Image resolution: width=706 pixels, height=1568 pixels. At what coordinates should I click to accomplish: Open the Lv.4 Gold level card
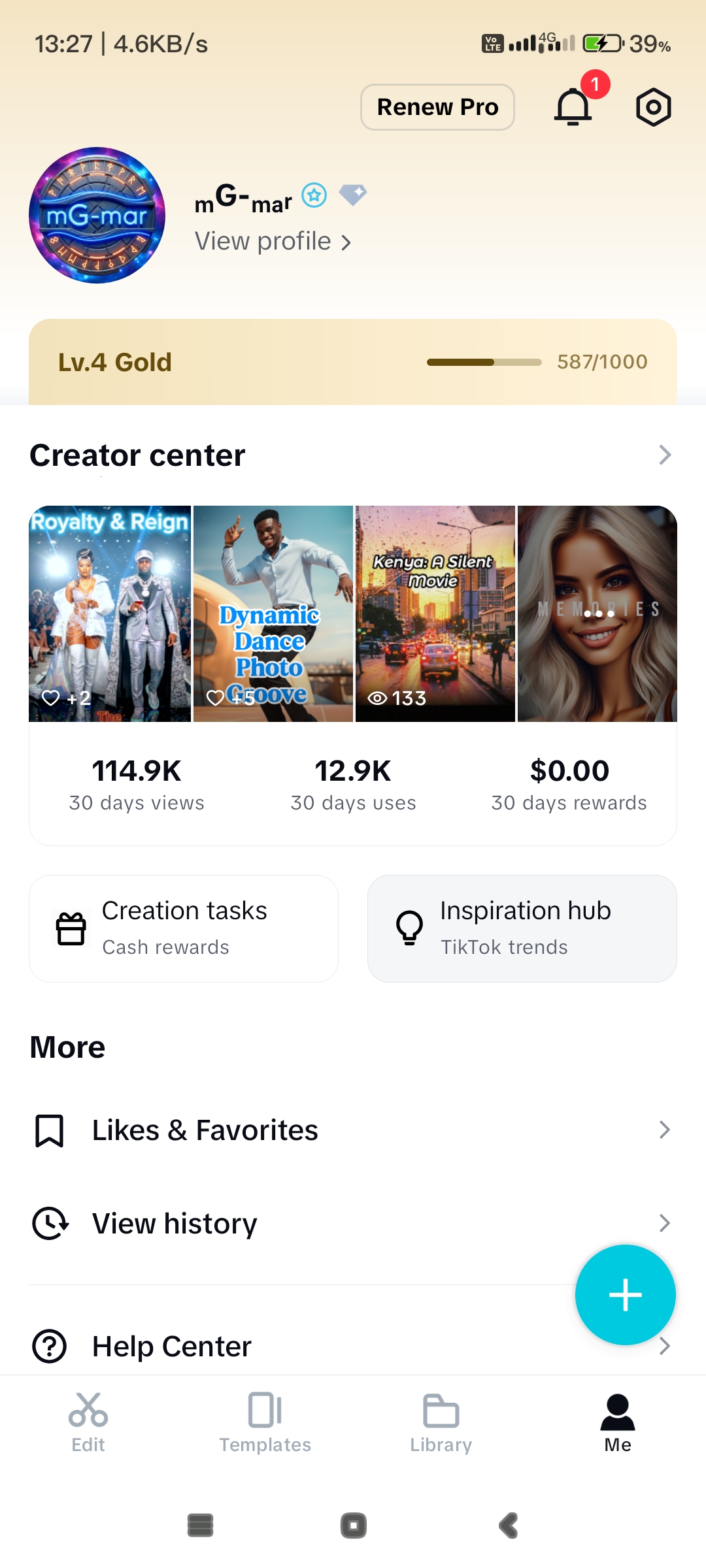pyautogui.click(x=353, y=362)
